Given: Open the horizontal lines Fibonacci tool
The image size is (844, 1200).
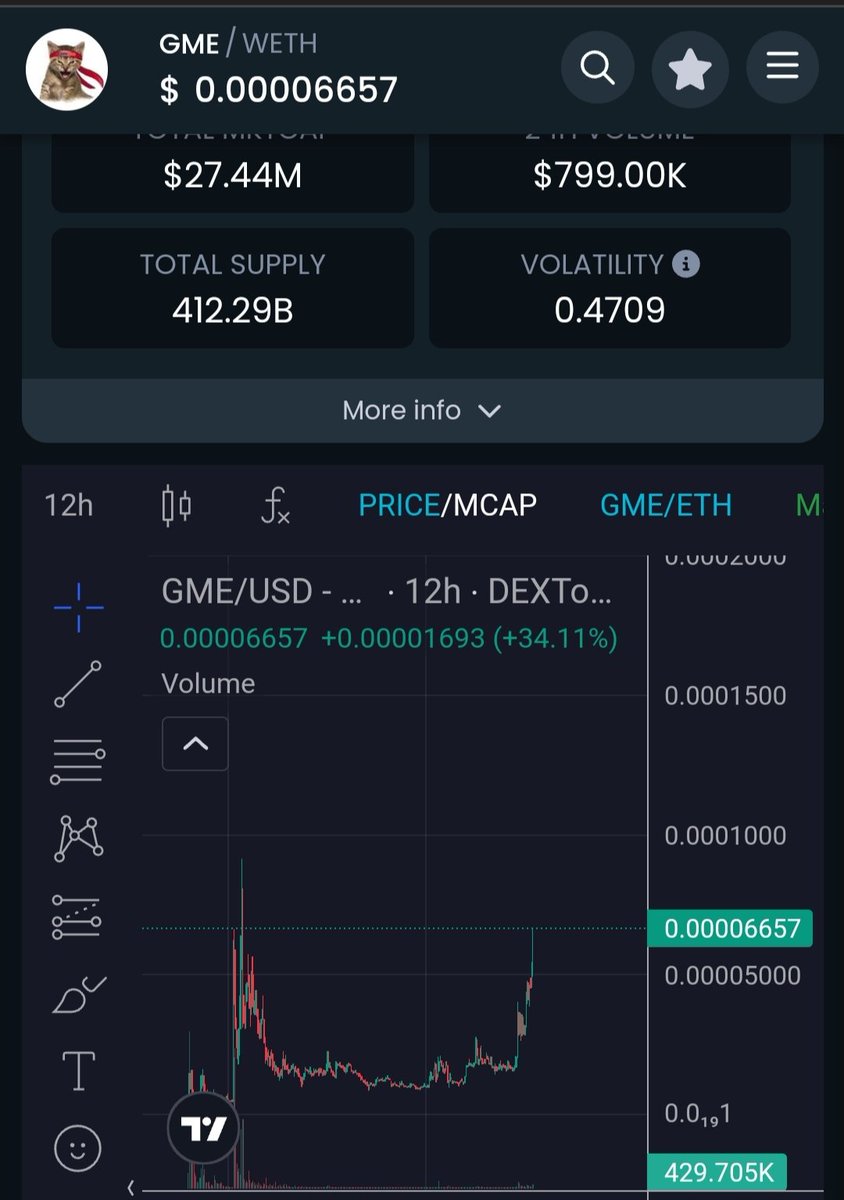Looking at the screenshot, I should (x=77, y=763).
